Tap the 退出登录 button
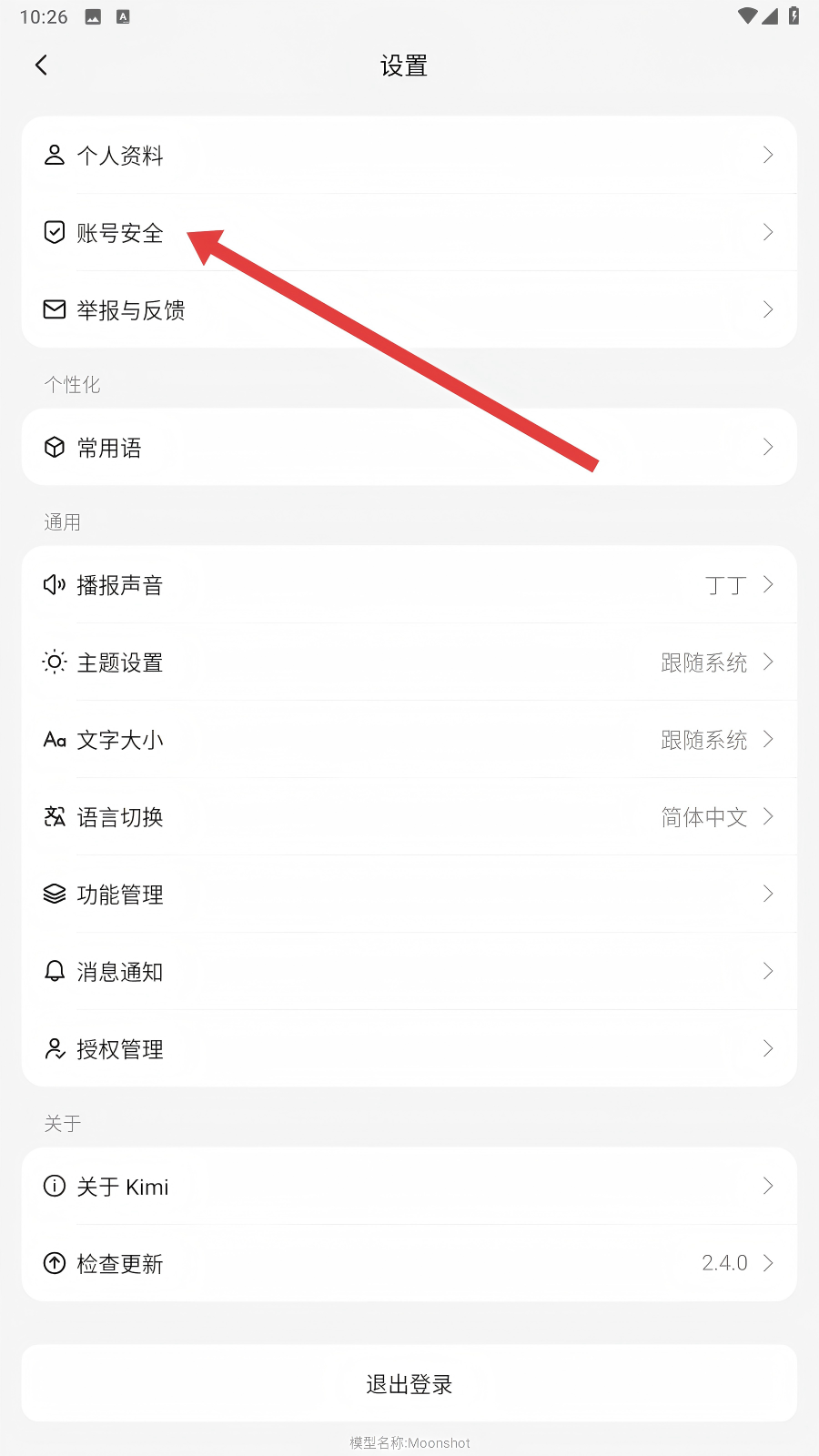The height and width of the screenshot is (1456, 819). [x=409, y=1384]
